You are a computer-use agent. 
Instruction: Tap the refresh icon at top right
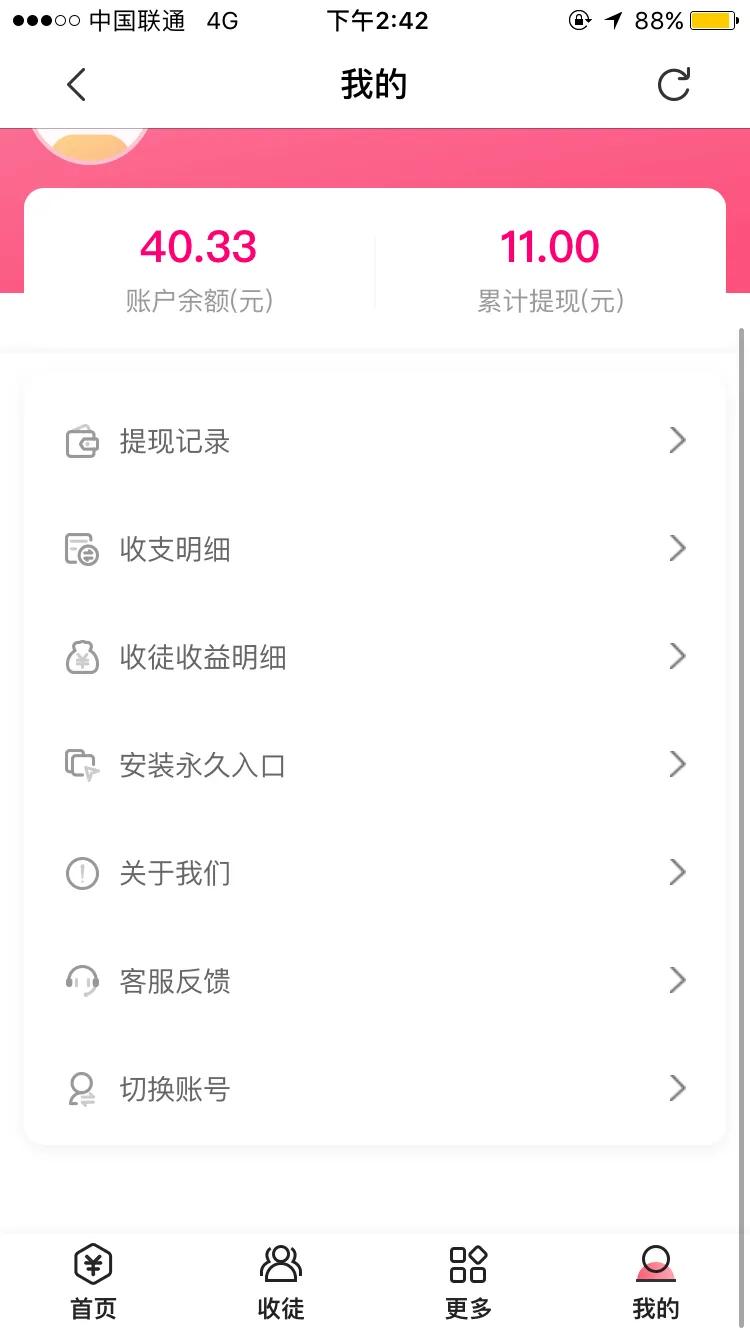click(674, 84)
